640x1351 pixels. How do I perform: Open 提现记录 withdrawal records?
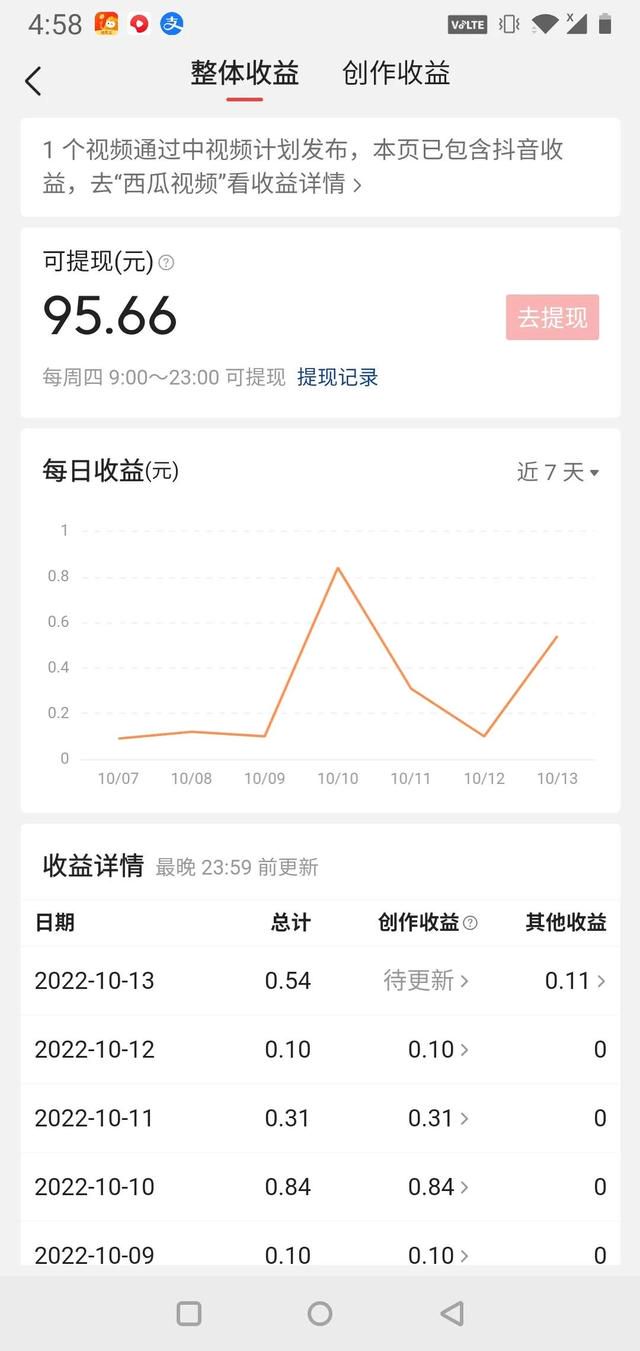(x=337, y=377)
